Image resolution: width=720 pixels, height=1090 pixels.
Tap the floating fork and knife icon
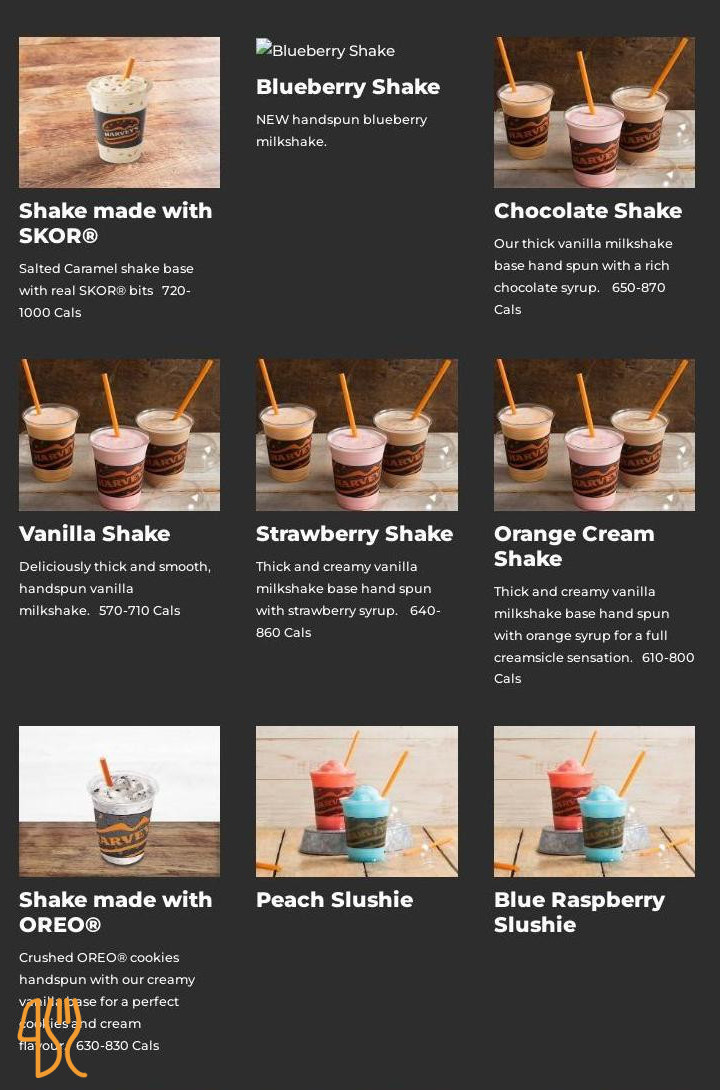[52, 1037]
